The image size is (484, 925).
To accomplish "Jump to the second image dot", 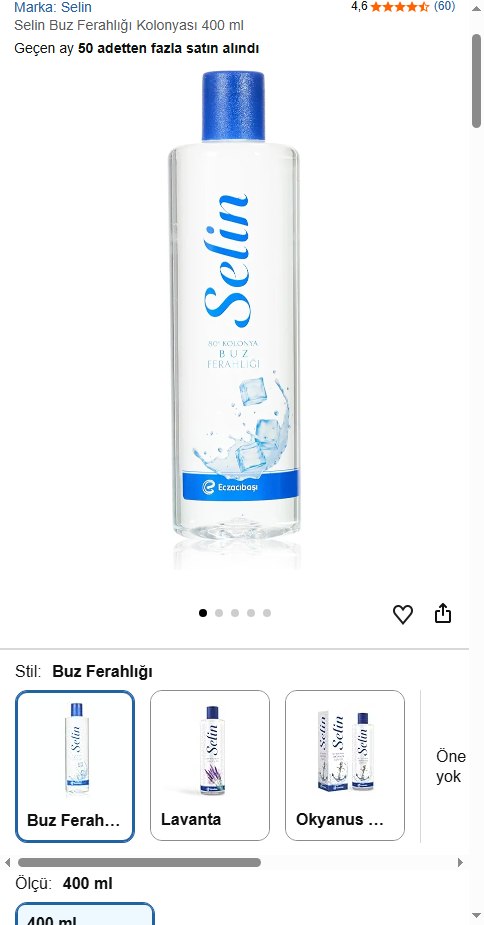I will pyautogui.click(x=219, y=613).
